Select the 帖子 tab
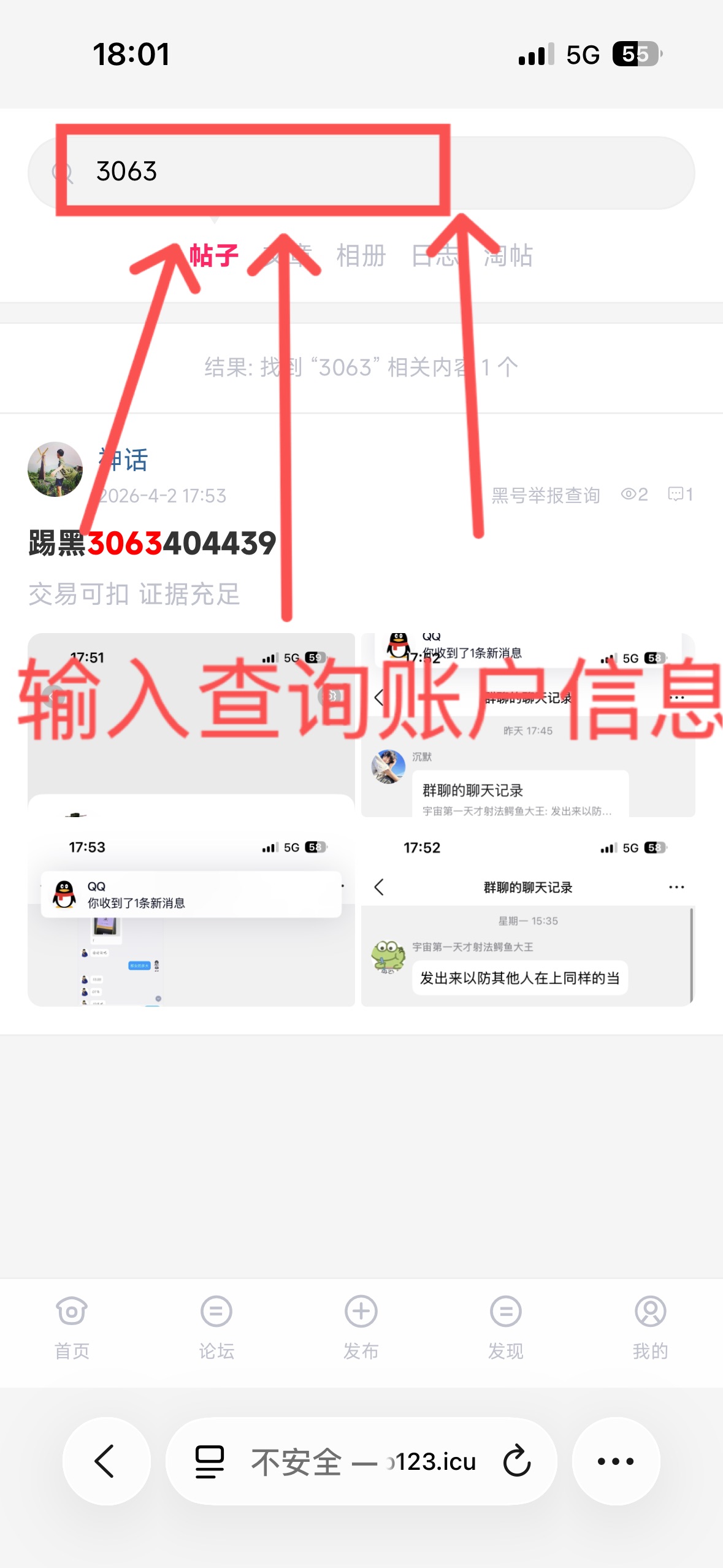Screen dimensions: 723x1568 pos(213,255)
